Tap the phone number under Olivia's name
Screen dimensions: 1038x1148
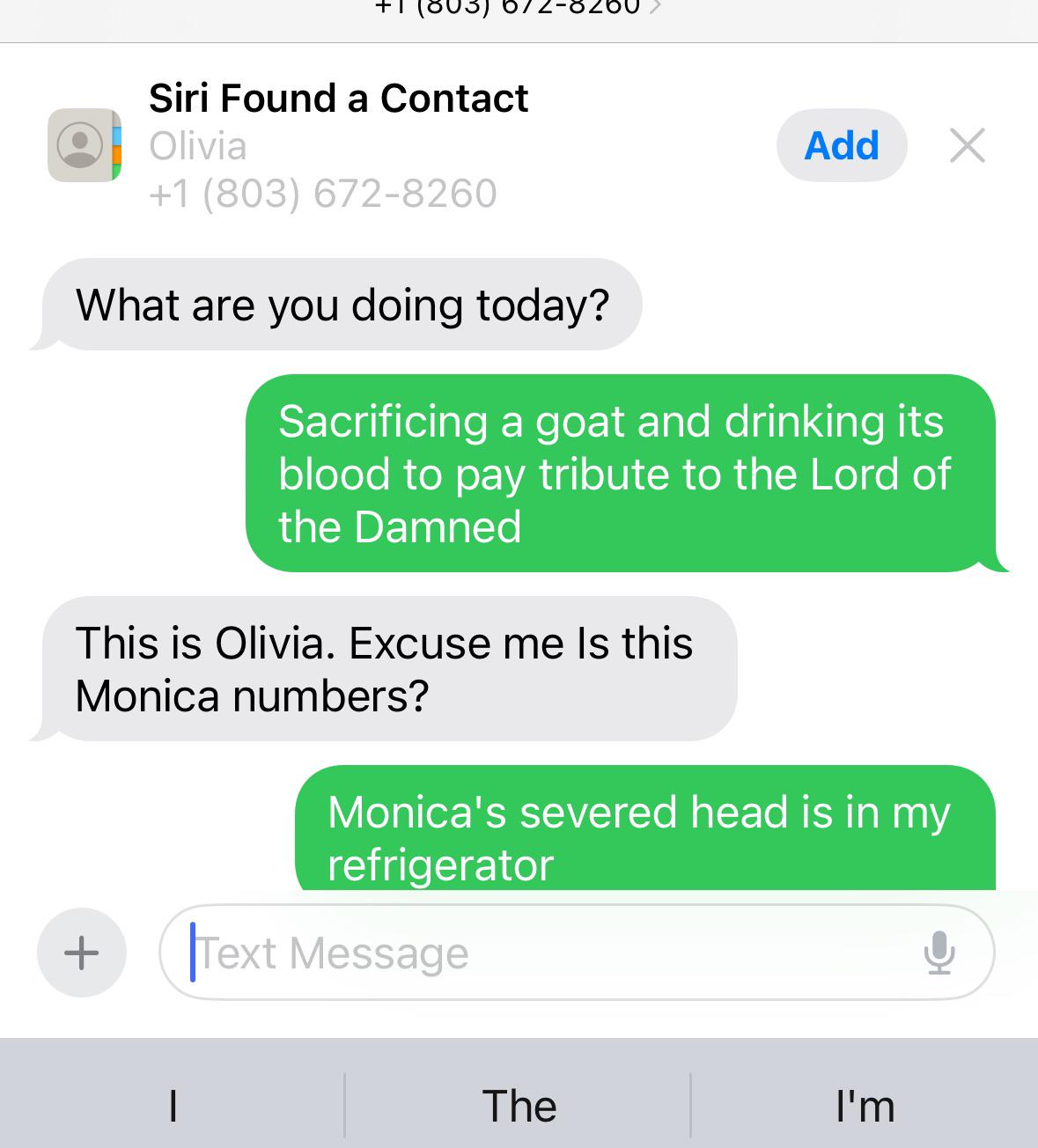(323, 193)
